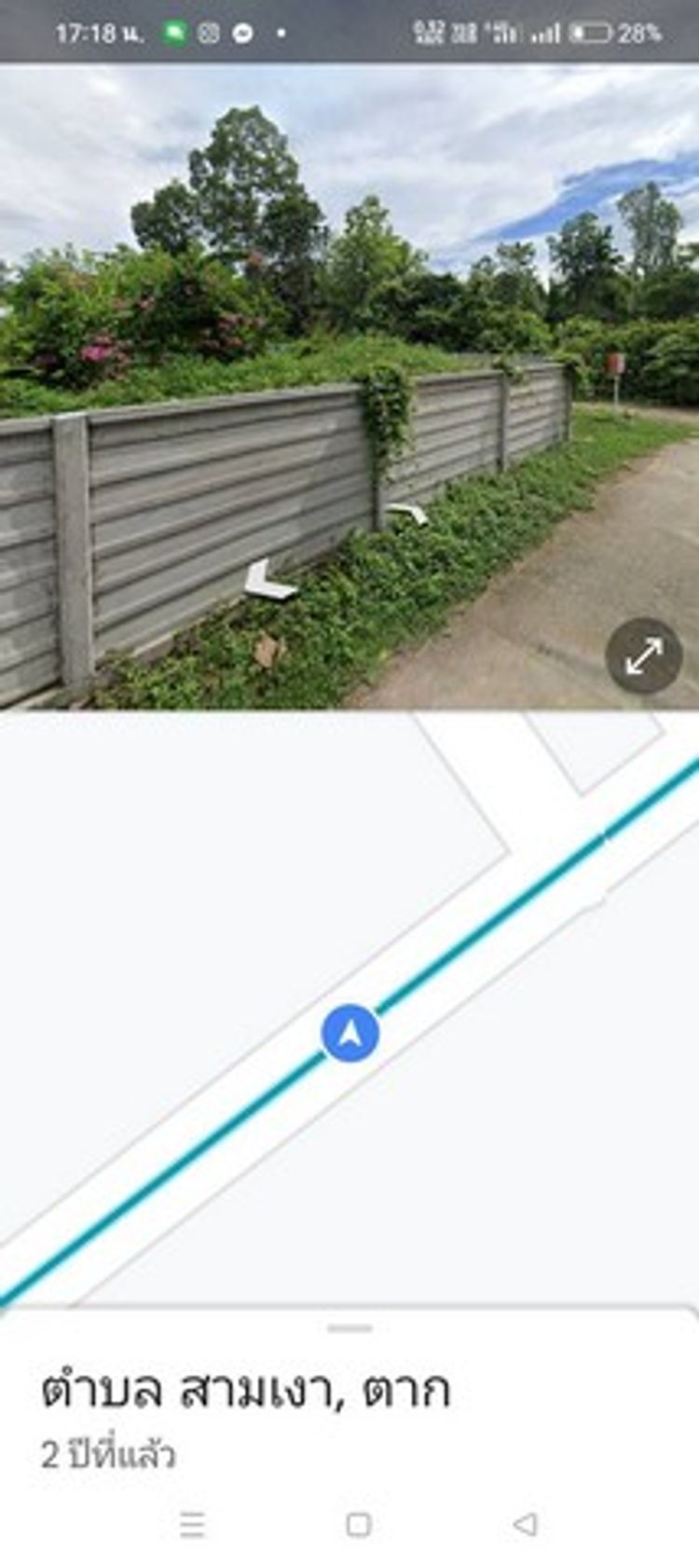
Task: Tap the blue position marker on map
Action: [350, 1033]
